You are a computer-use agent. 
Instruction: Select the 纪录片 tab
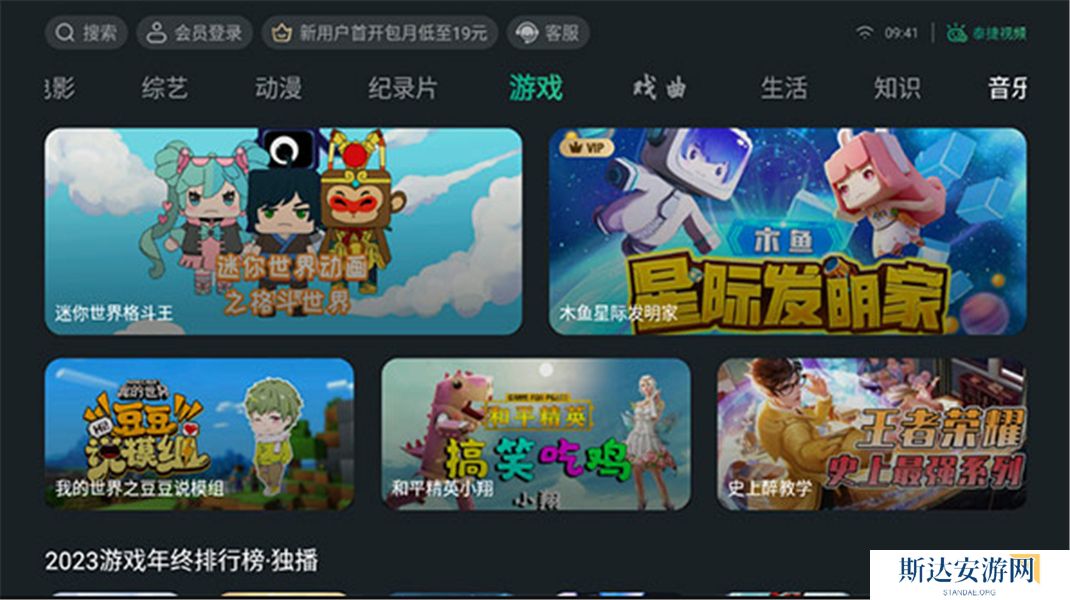pyautogui.click(x=402, y=88)
